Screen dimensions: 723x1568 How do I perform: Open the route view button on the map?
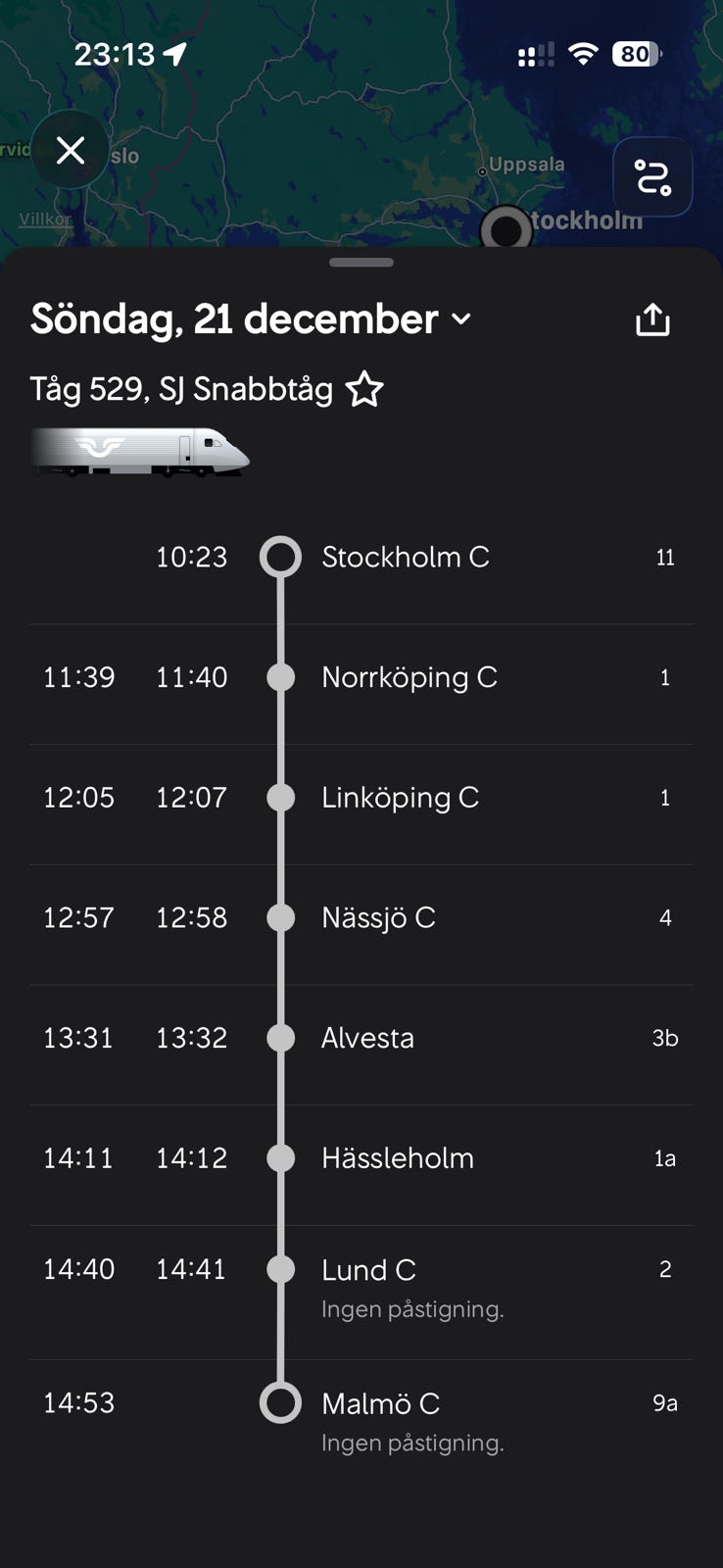652,177
